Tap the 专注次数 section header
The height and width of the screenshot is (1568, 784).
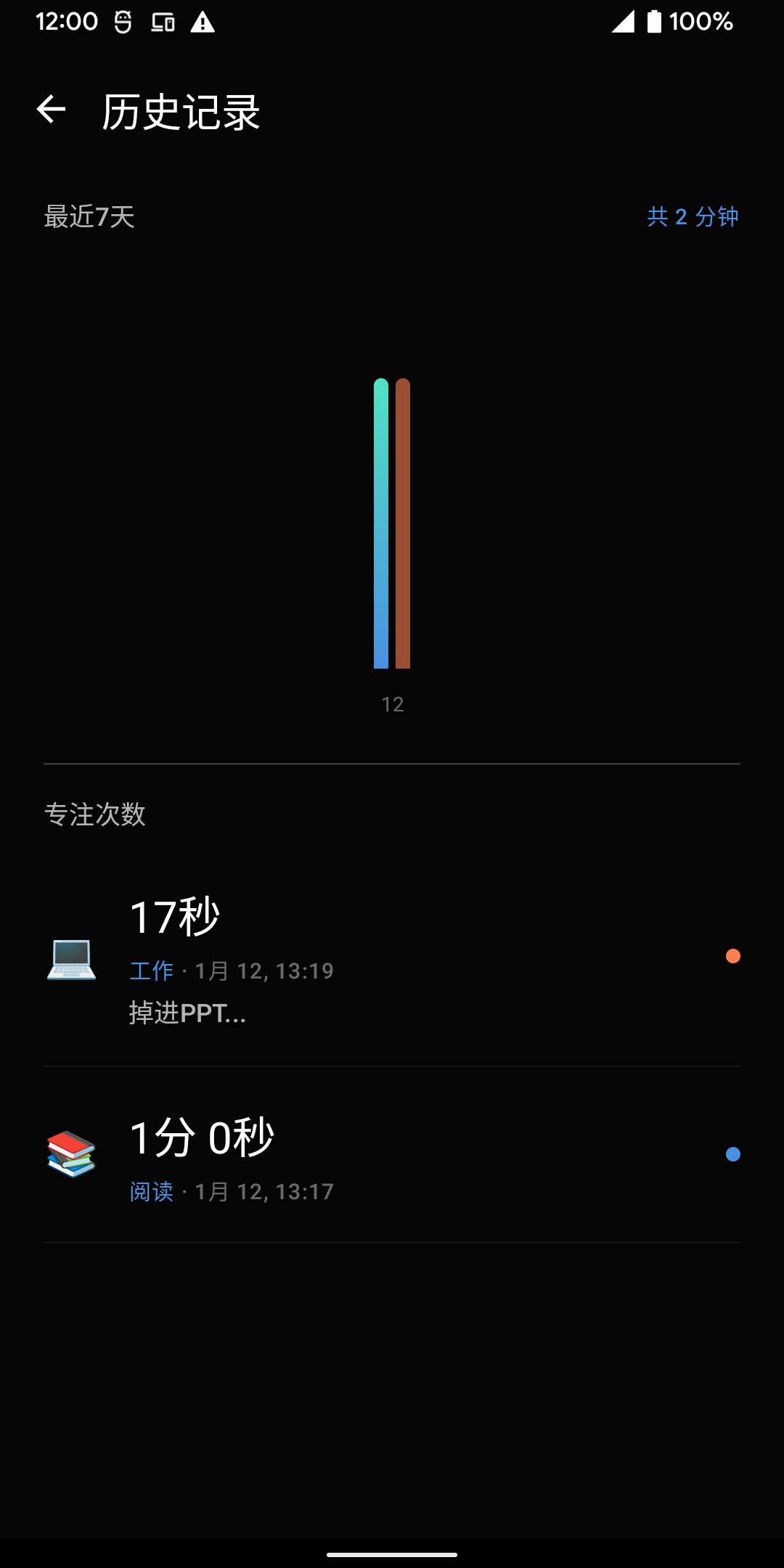(95, 815)
